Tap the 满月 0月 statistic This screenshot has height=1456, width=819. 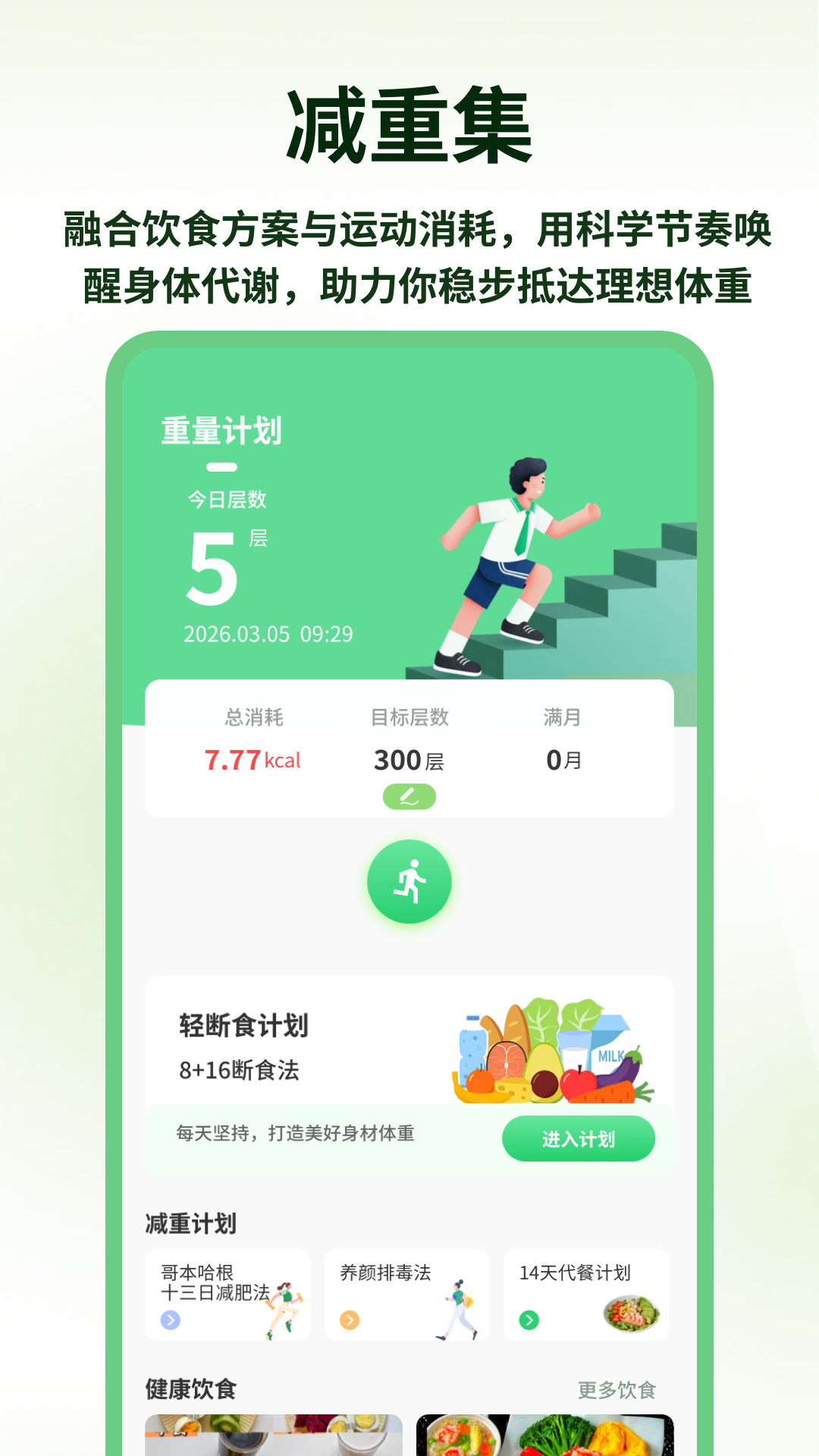[x=564, y=759]
